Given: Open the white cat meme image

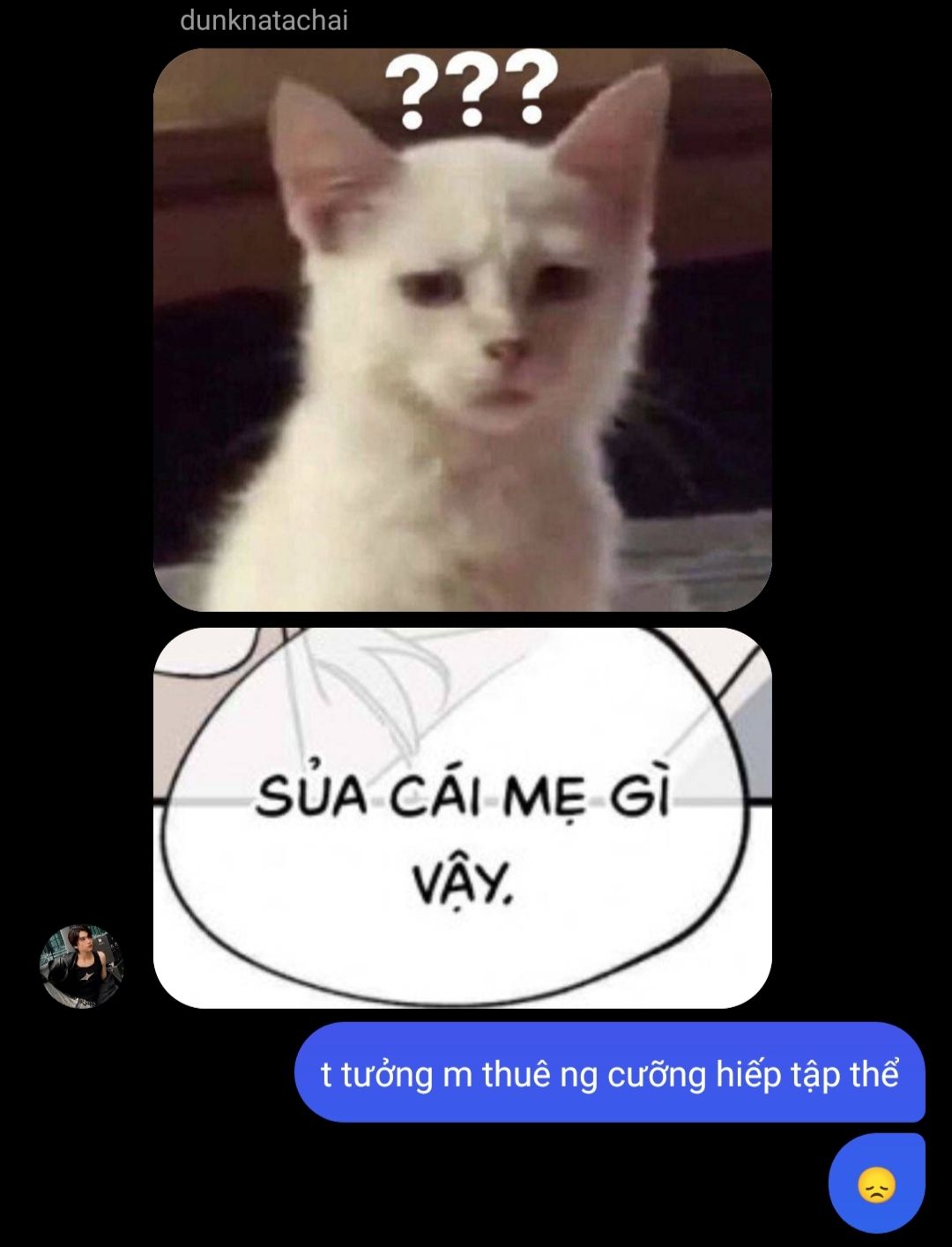Looking at the screenshot, I should pyautogui.click(x=462, y=330).
